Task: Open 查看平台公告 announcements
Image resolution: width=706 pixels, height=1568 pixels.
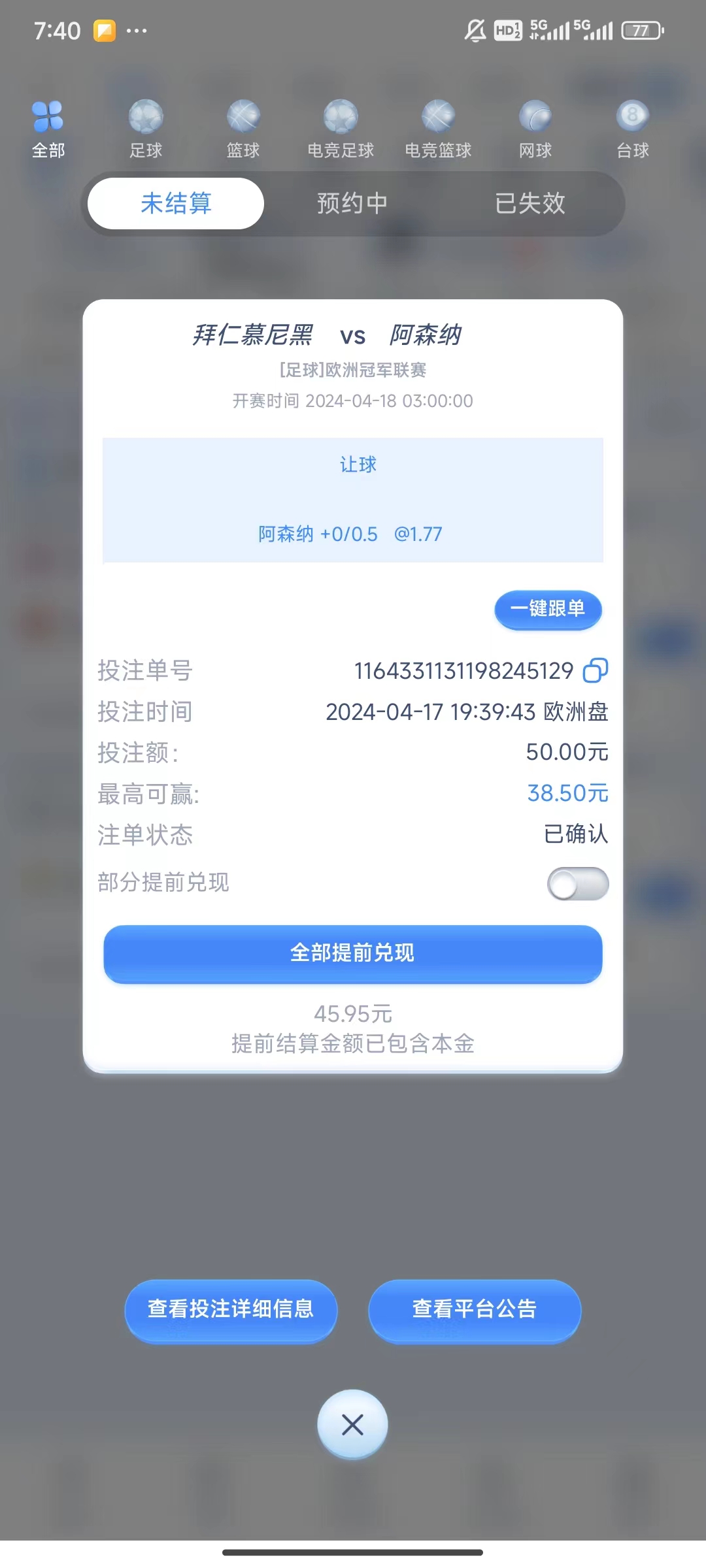Action: [x=475, y=1309]
